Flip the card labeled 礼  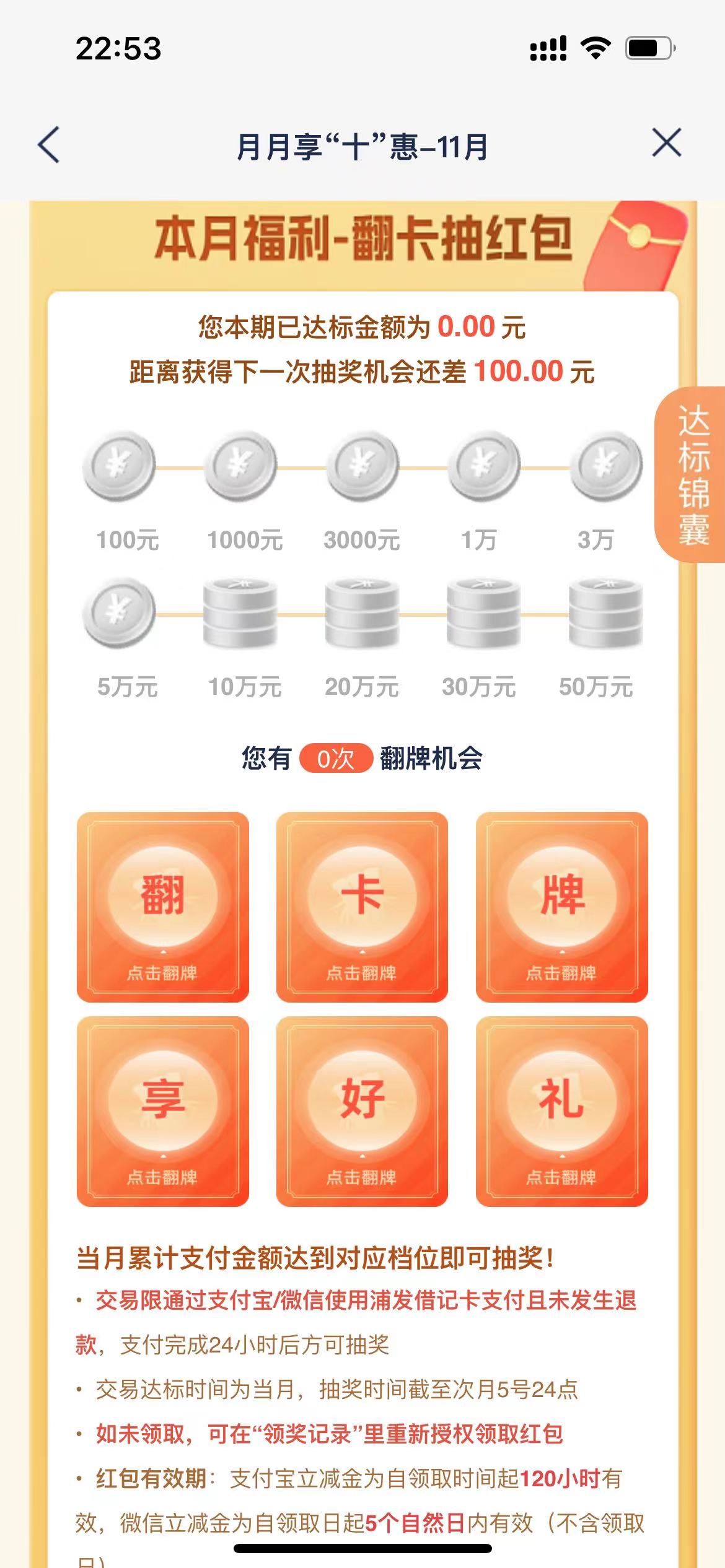pyautogui.click(x=561, y=1111)
